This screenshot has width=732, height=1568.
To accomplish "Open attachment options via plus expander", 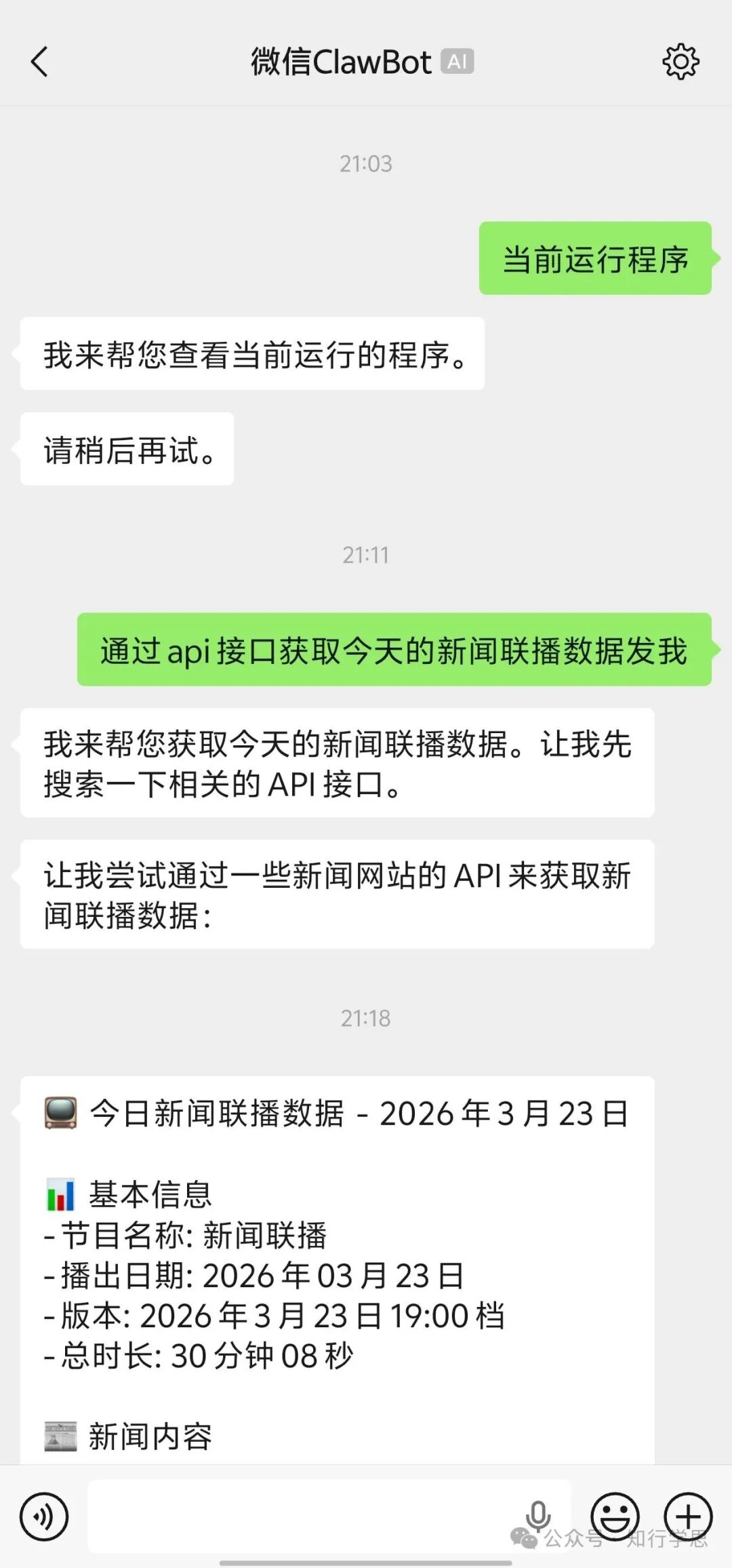I will click(x=690, y=1517).
